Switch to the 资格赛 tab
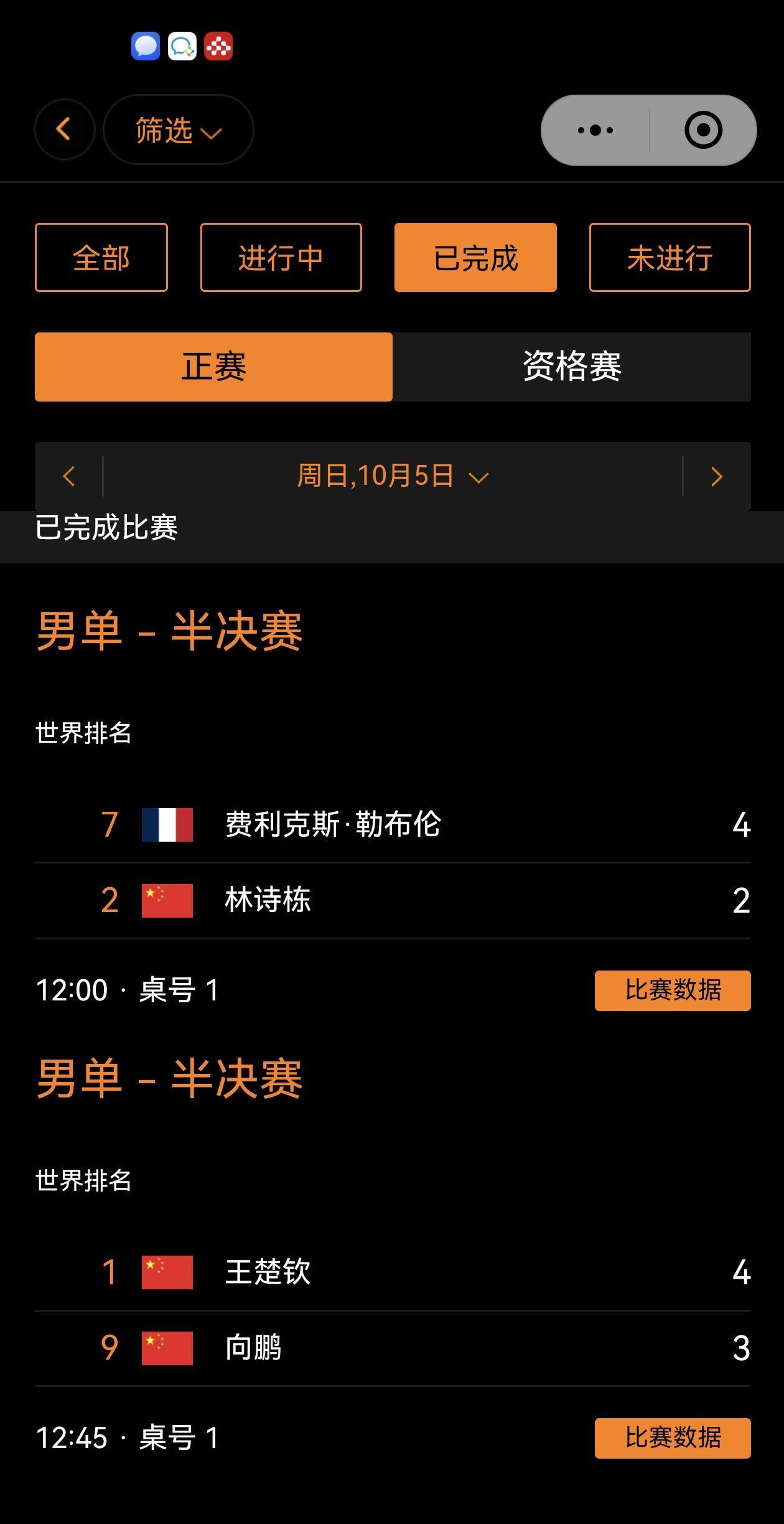 (x=572, y=367)
